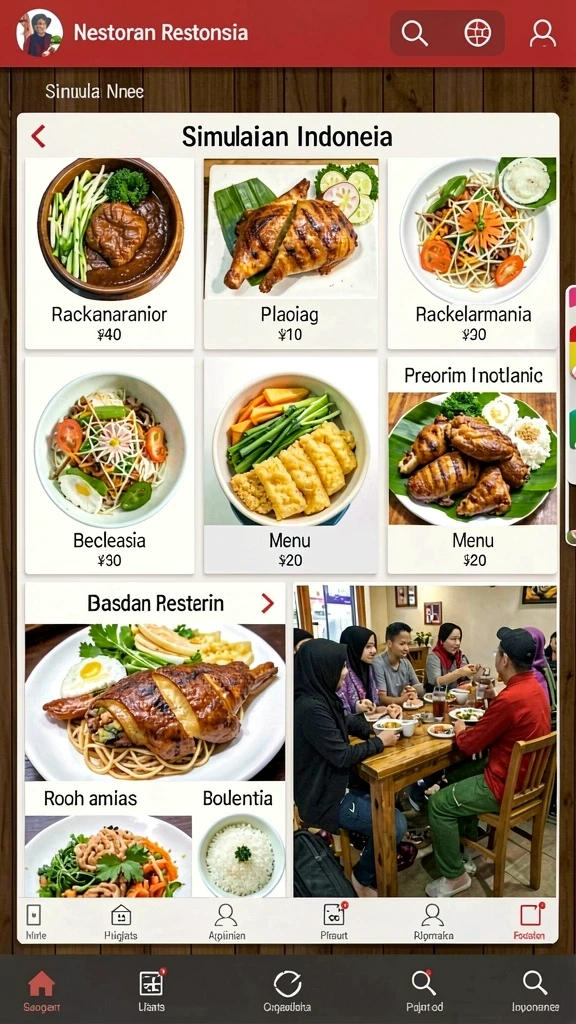Open the Rackelarmania dish card
576x1024 pixels.
click(473, 253)
